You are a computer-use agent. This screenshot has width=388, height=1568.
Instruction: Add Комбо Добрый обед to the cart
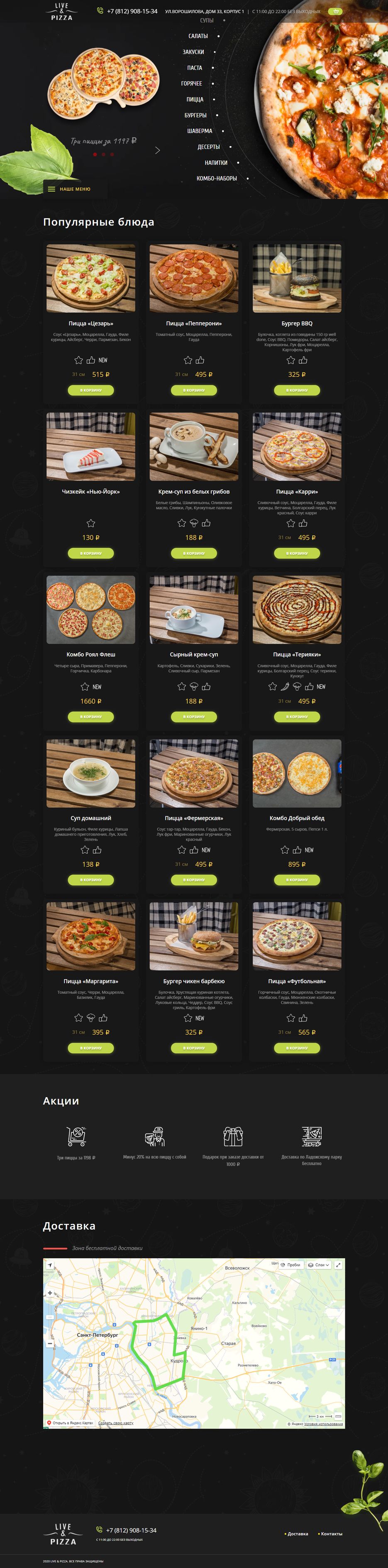(x=297, y=880)
